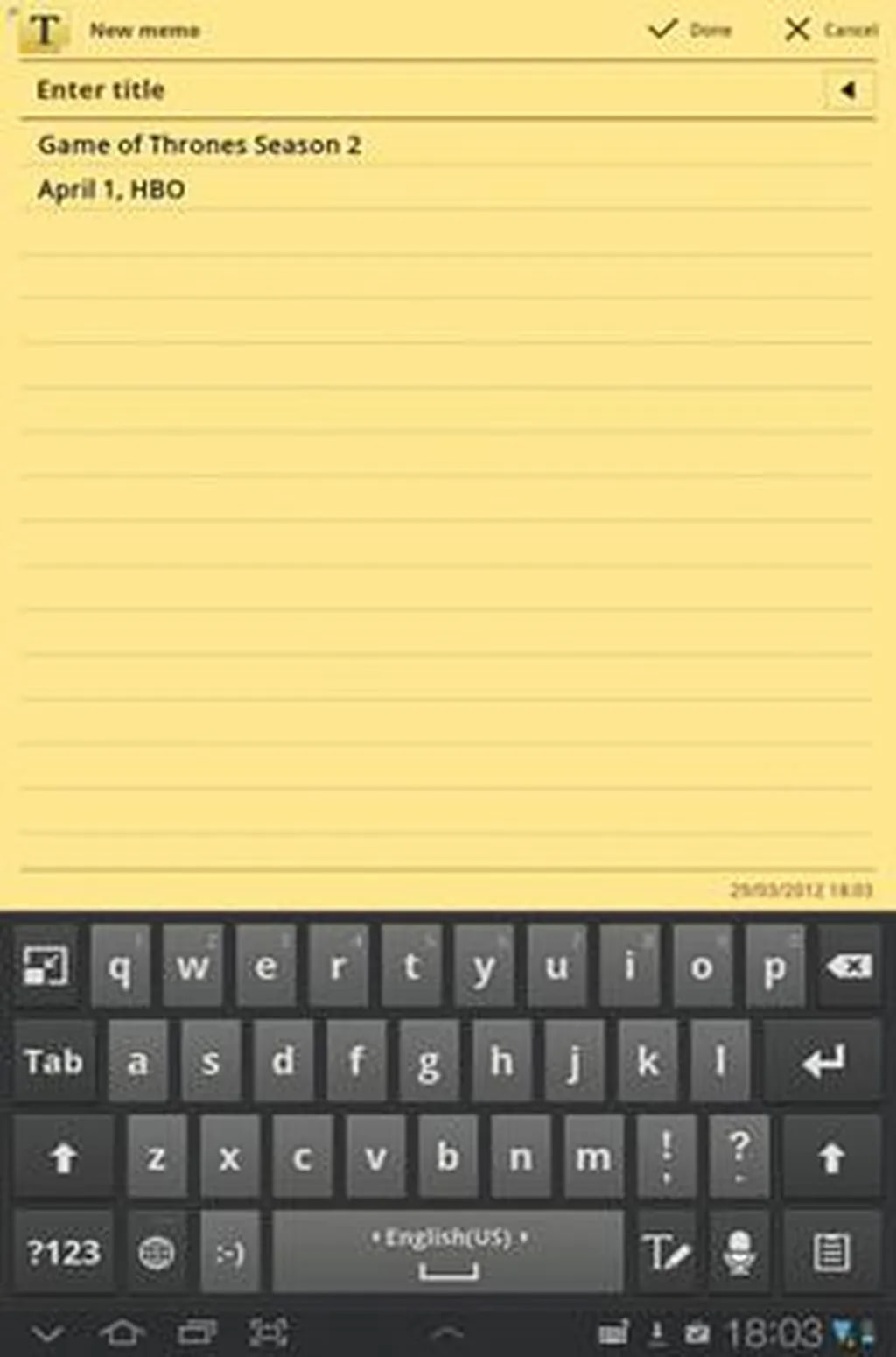This screenshot has height=1357, width=896.
Task: Change input language with the globe key
Action: 157,1252
